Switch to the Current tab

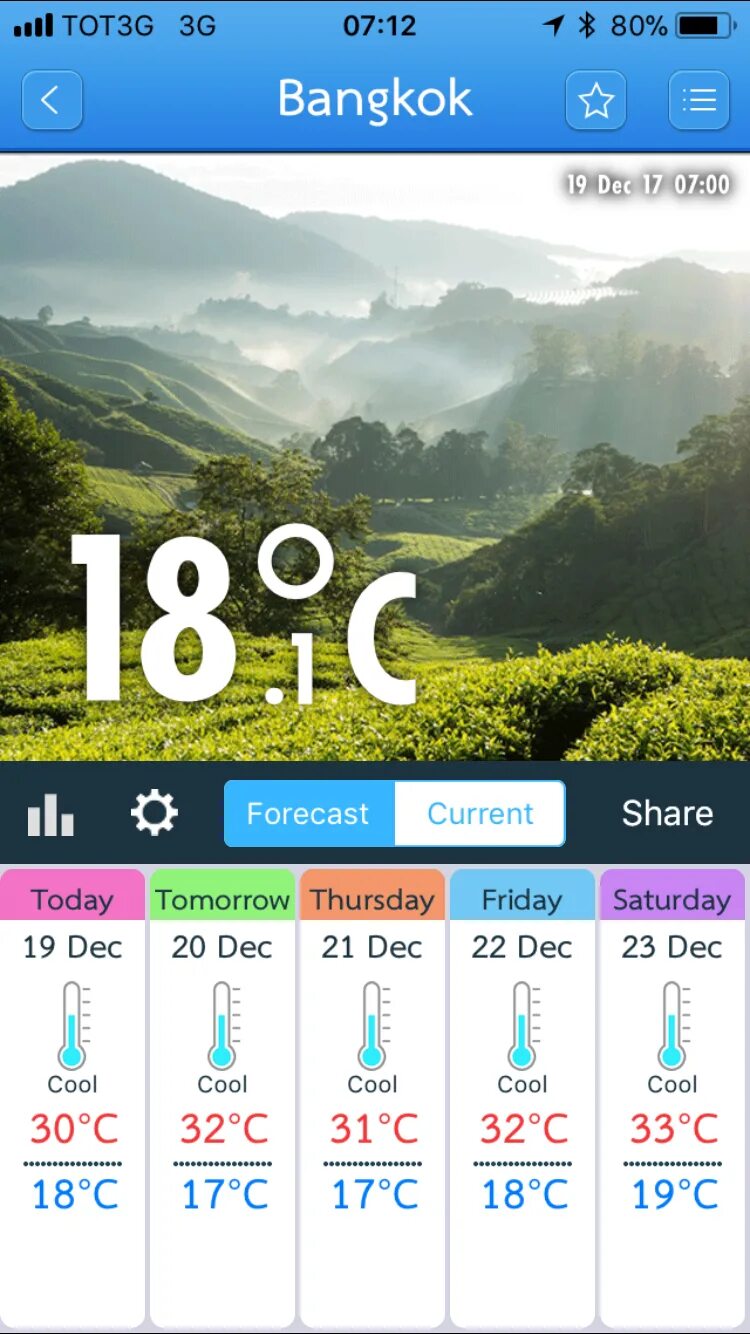480,814
